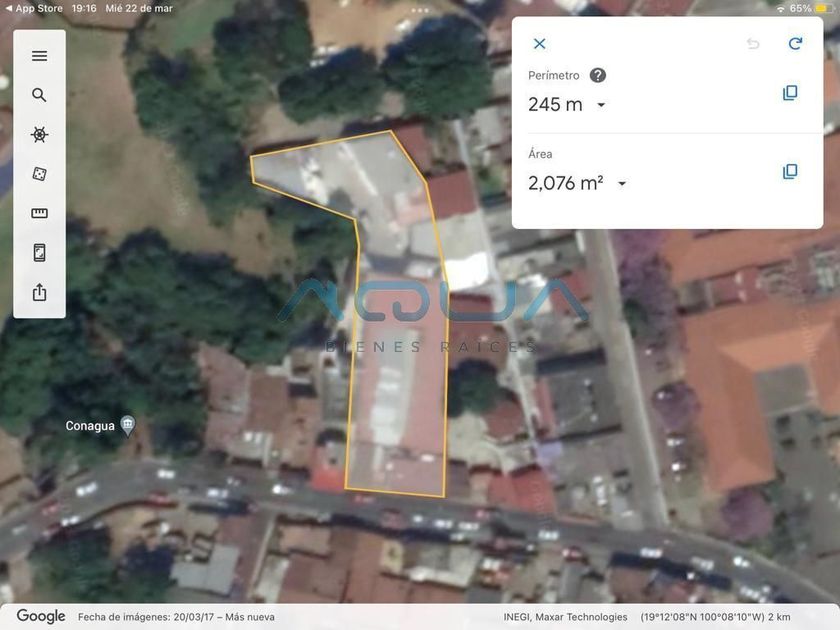Tap the I'm Feeling Lucky dice
The width and height of the screenshot is (840, 630).
39,174
